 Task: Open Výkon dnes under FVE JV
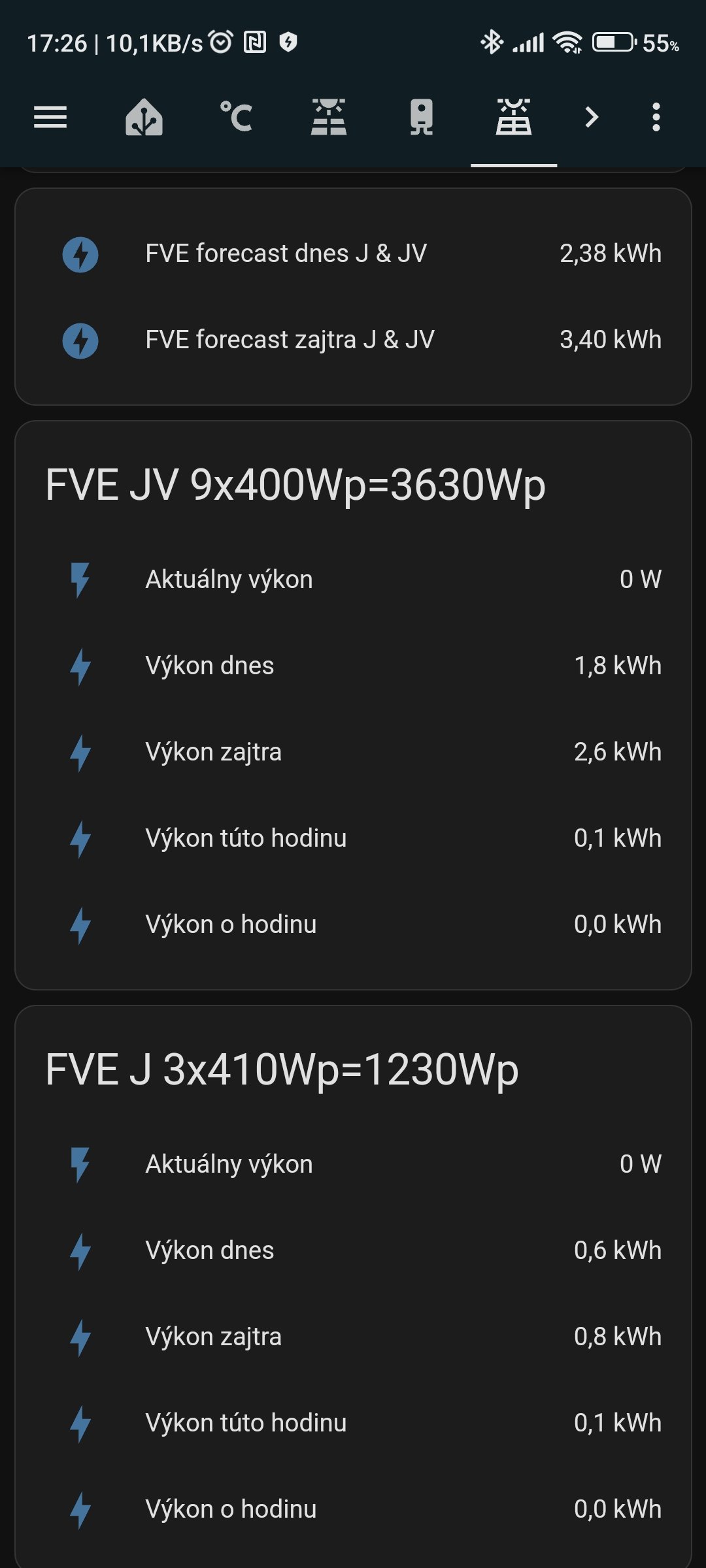353,666
